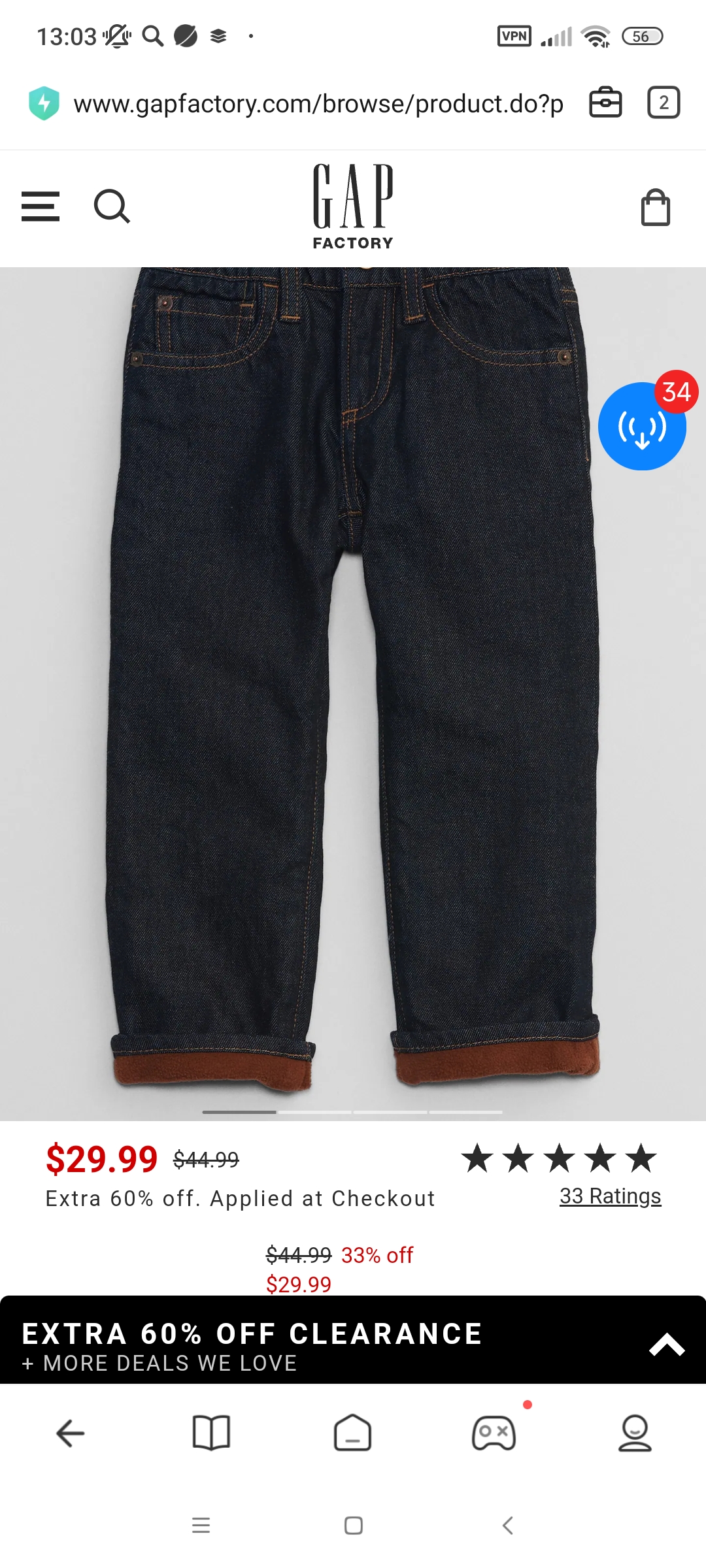
Task: Tap the blue floating download button
Action: tap(642, 427)
